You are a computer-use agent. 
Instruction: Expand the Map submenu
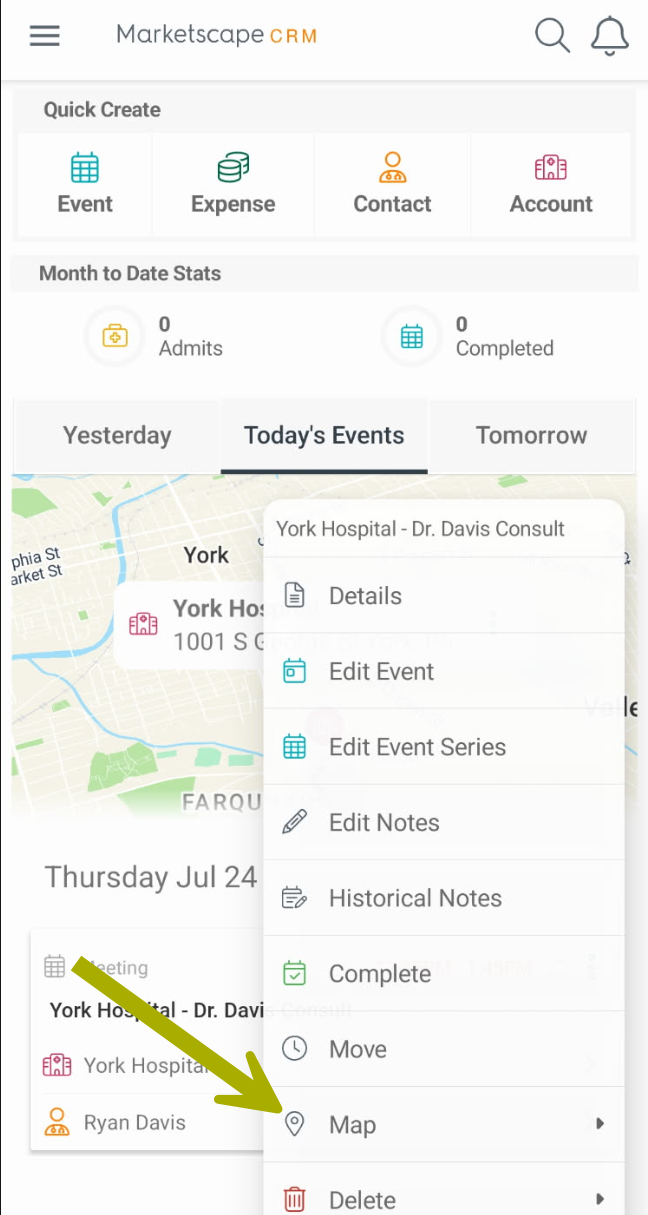[444, 1125]
